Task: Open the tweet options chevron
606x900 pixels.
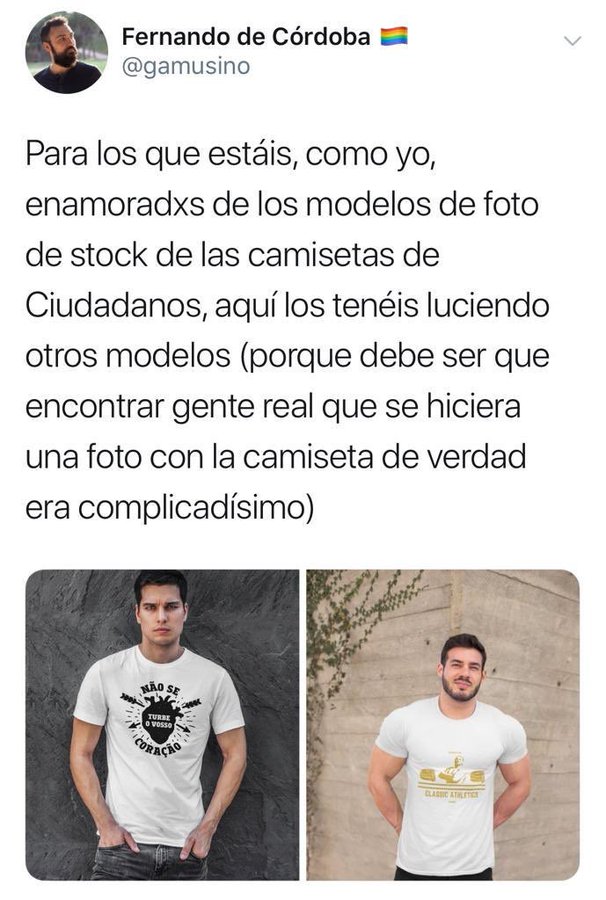Action: (573, 41)
